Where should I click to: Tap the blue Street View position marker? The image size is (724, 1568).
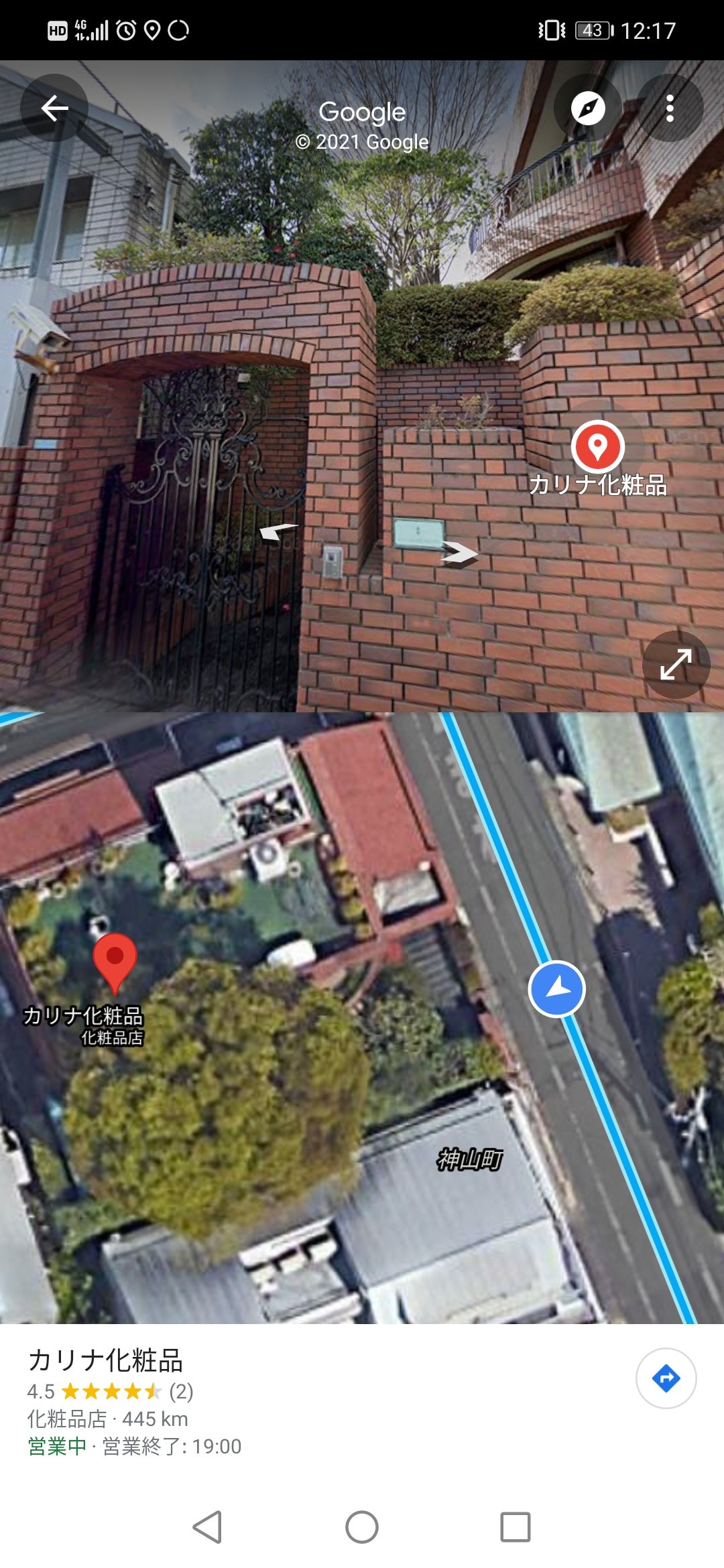556,989
